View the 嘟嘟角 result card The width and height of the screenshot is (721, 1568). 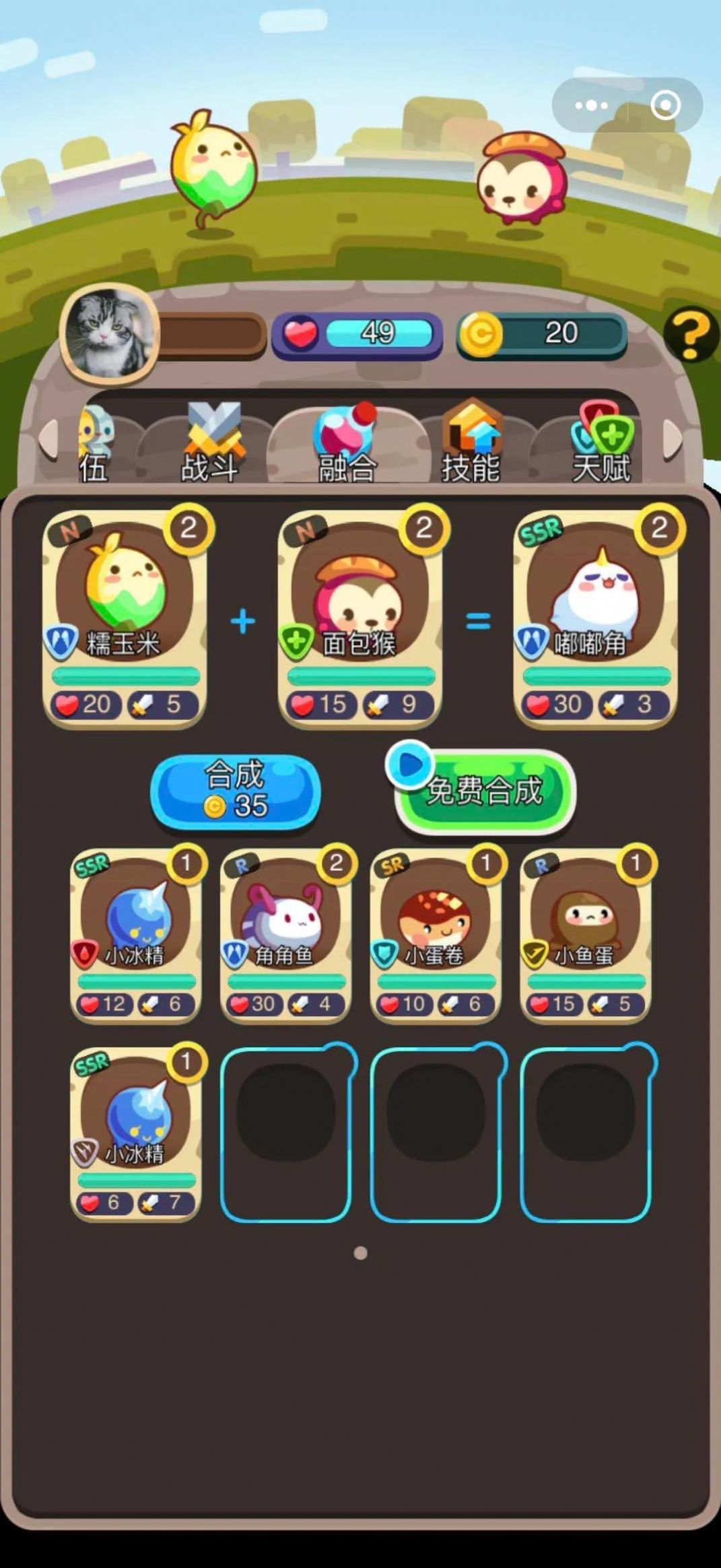(x=596, y=618)
